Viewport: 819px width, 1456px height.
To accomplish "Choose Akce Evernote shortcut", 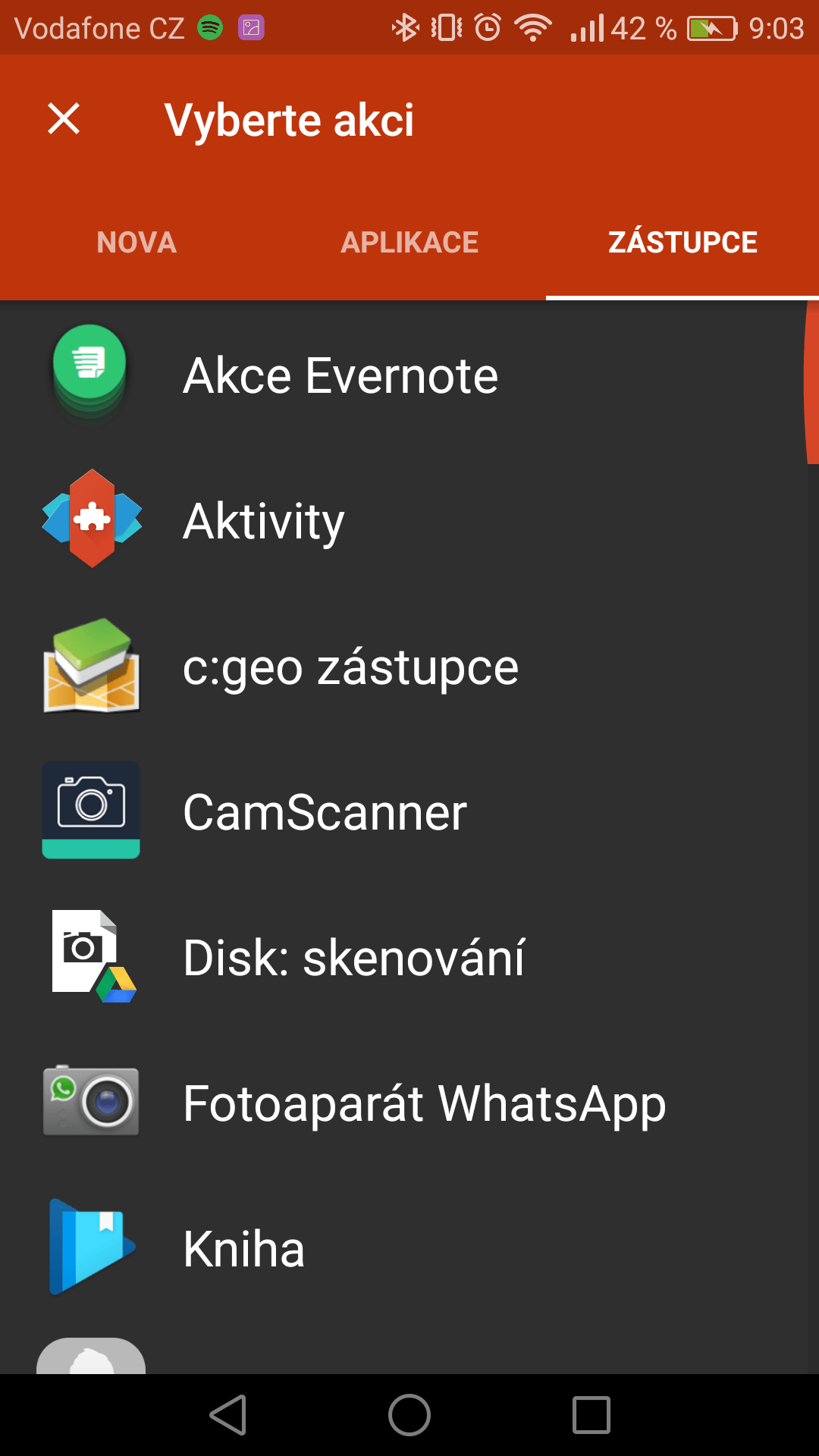I will click(409, 375).
